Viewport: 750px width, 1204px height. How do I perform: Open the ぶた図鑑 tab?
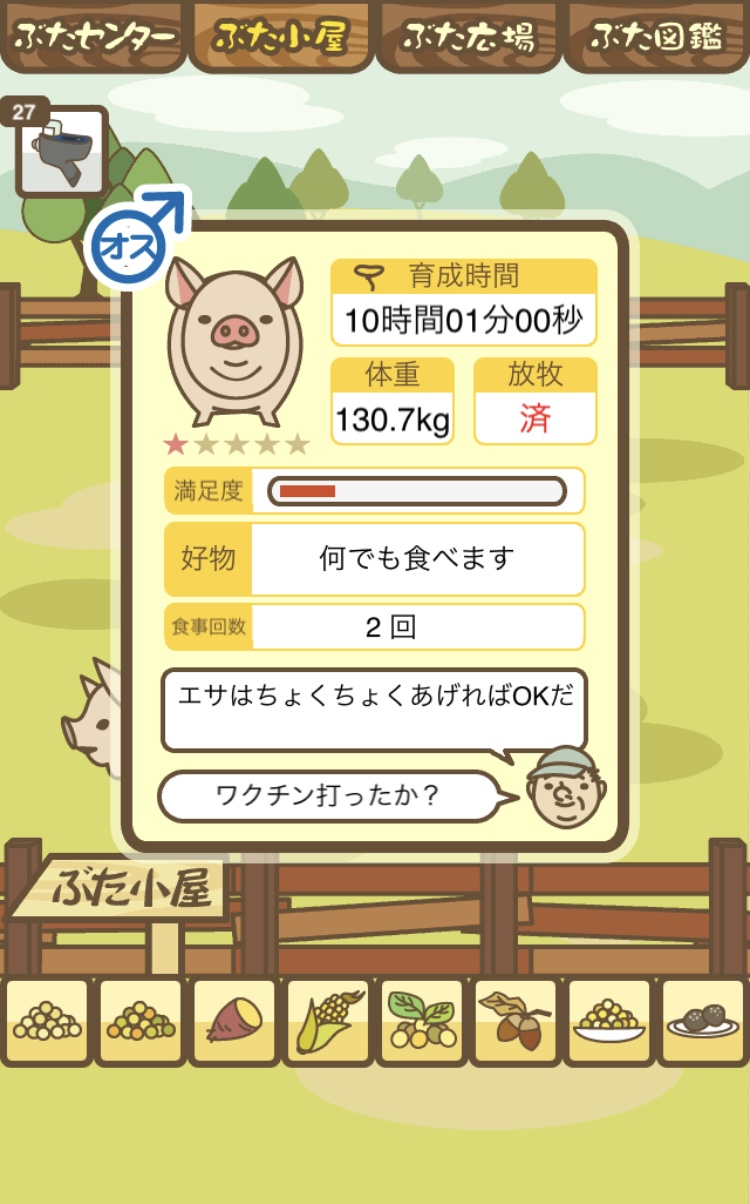click(x=656, y=37)
